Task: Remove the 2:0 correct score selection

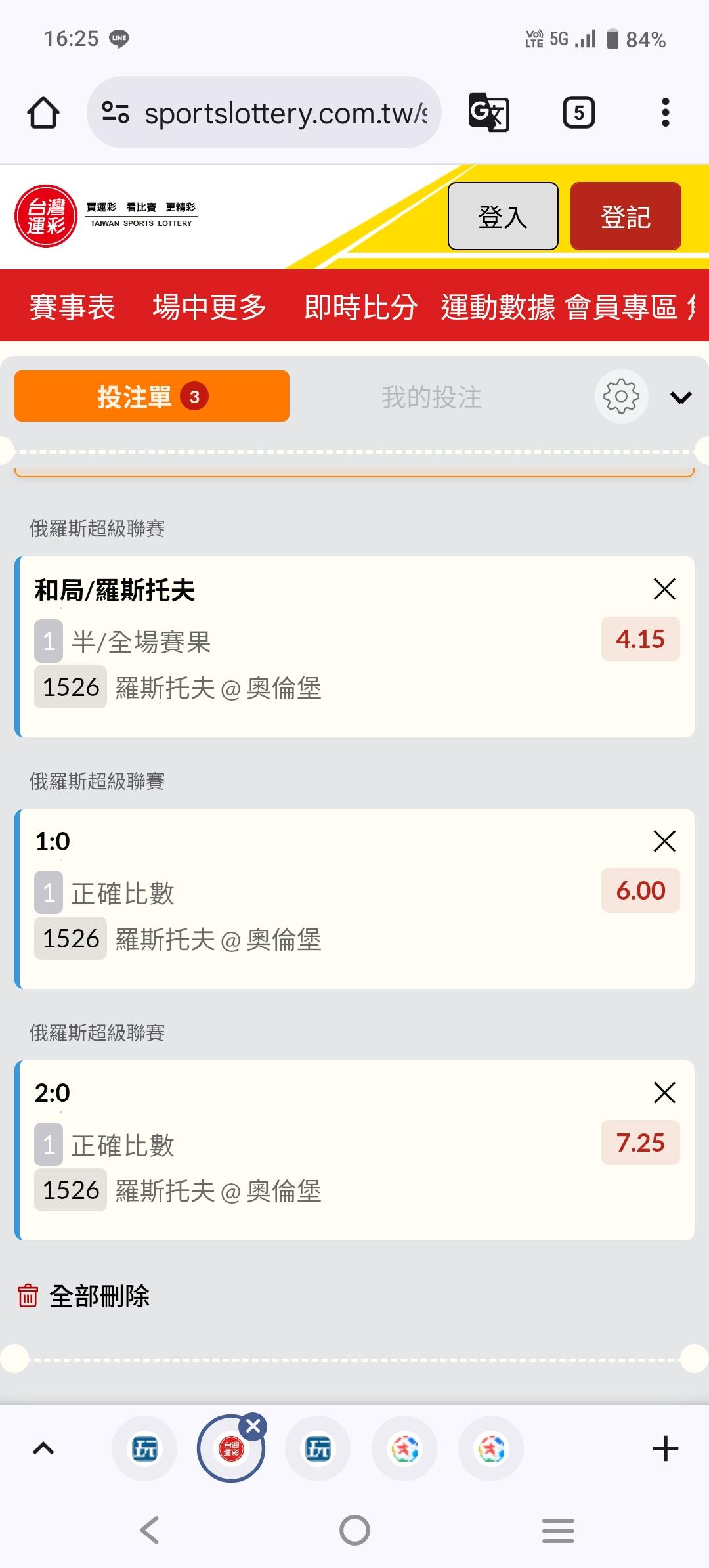Action: [x=664, y=1093]
